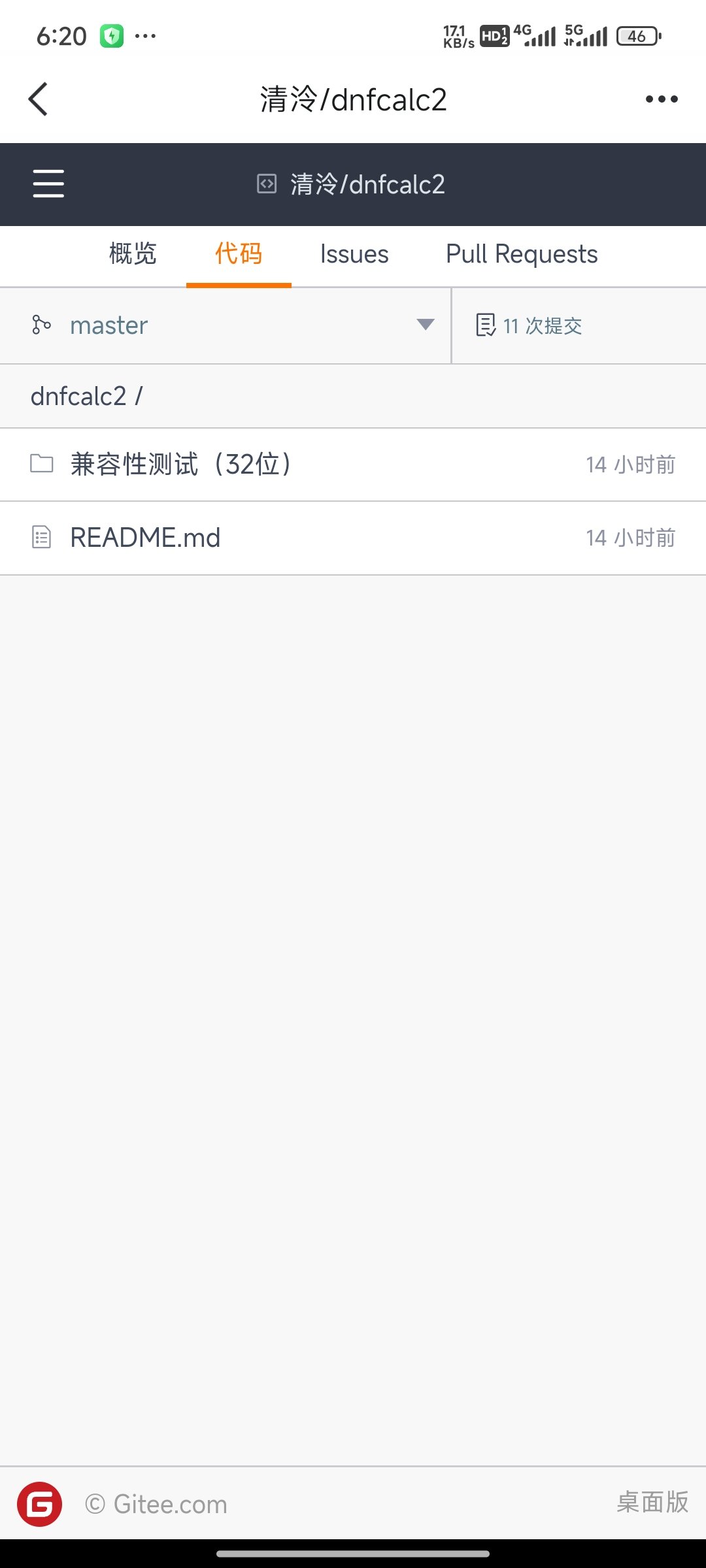
Task: Switch to 桌面版 desktop site
Action: tap(652, 1502)
